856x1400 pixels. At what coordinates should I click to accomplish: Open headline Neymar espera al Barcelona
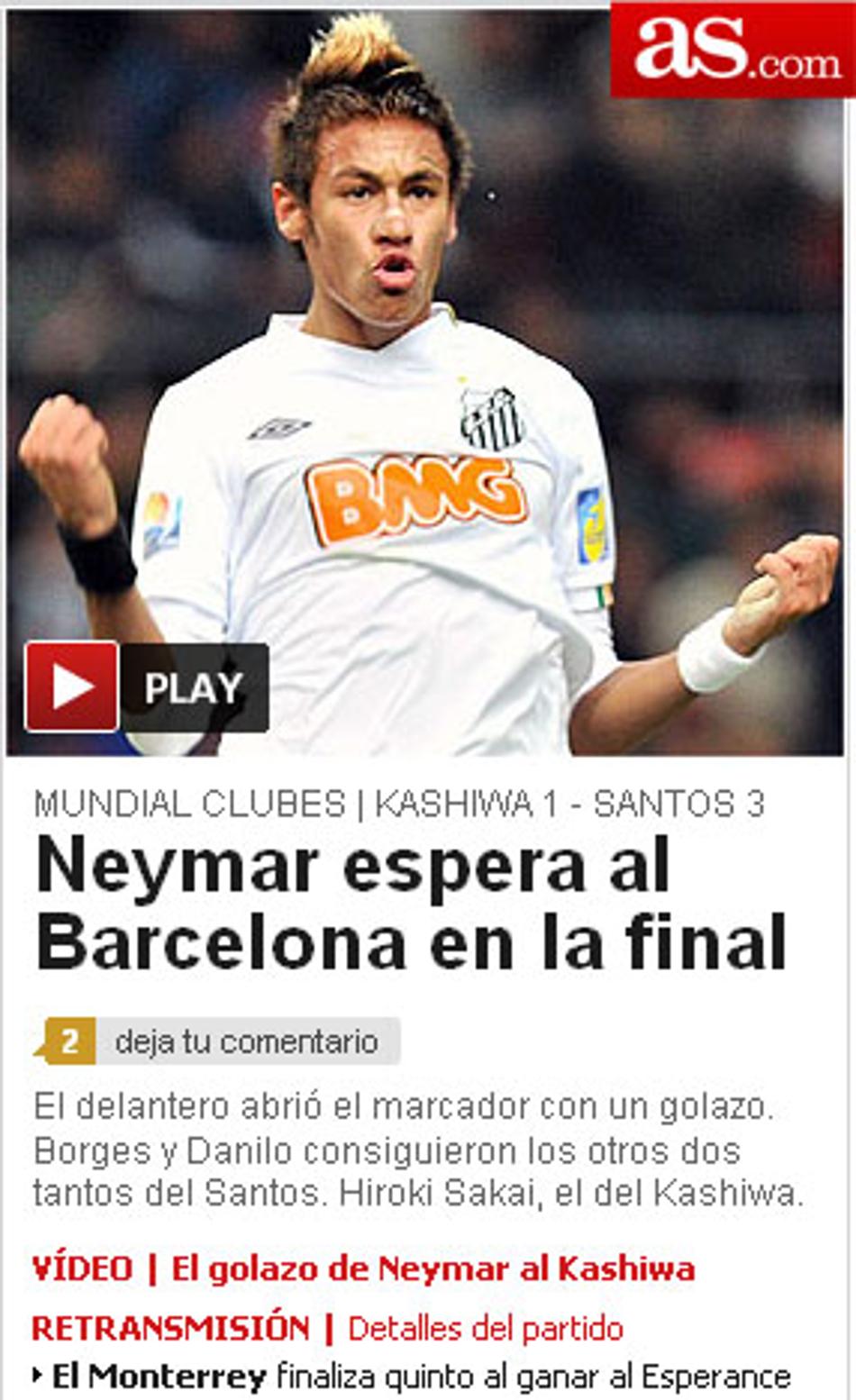411,904
